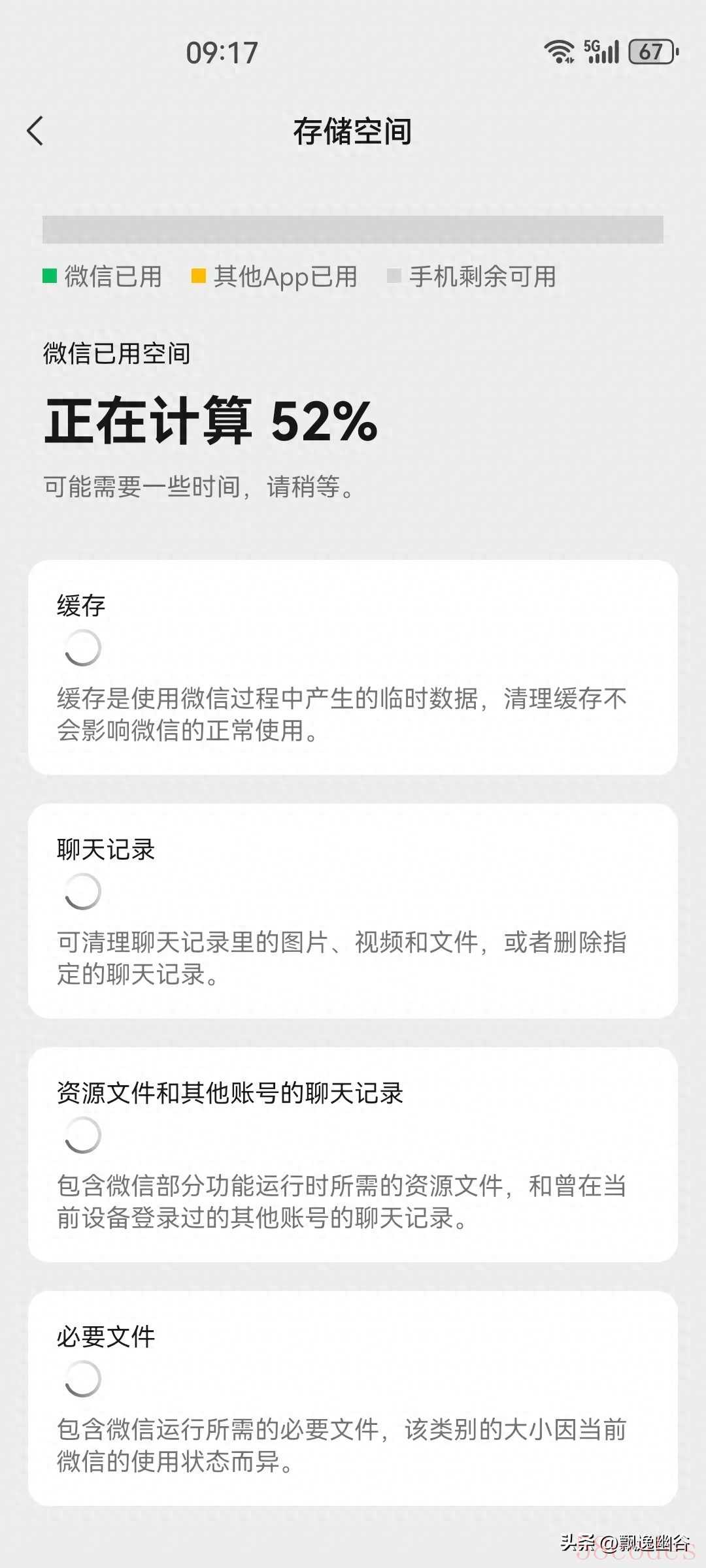Go back from the 存储空间 screen
Image resolution: width=706 pixels, height=1568 pixels.
[35, 131]
